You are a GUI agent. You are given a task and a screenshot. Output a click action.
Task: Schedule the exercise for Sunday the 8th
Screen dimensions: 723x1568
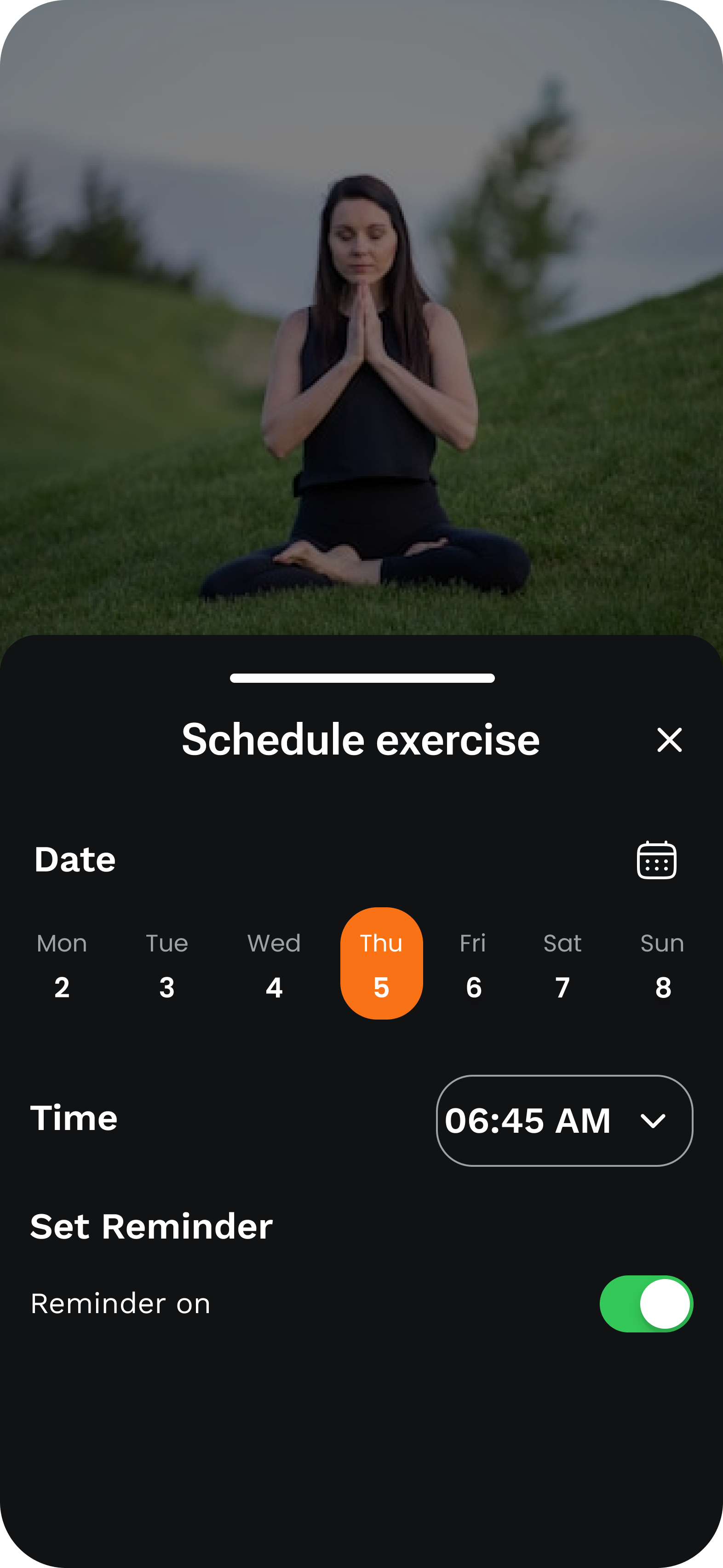pos(662,965)
